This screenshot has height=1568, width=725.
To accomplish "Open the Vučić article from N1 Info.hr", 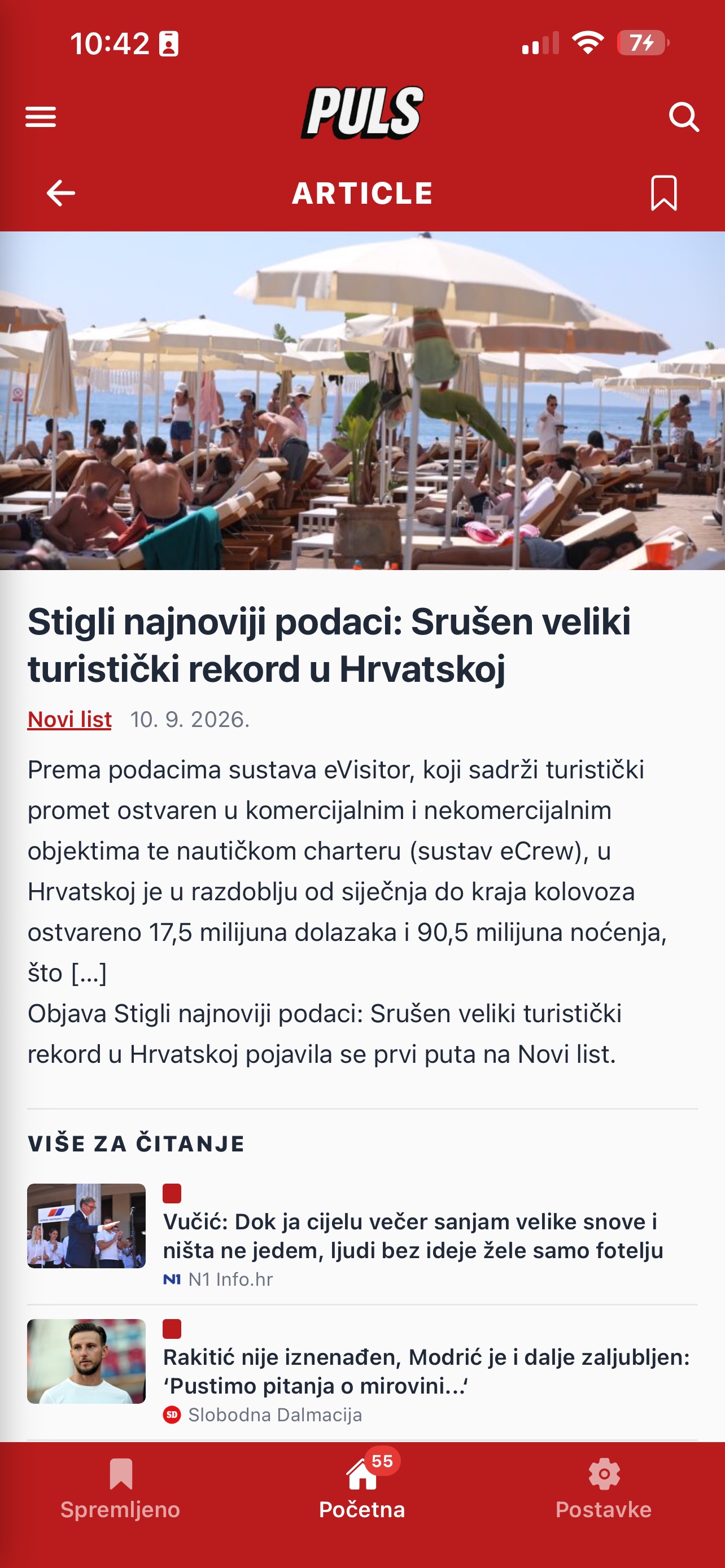I will pos(362,1236).
